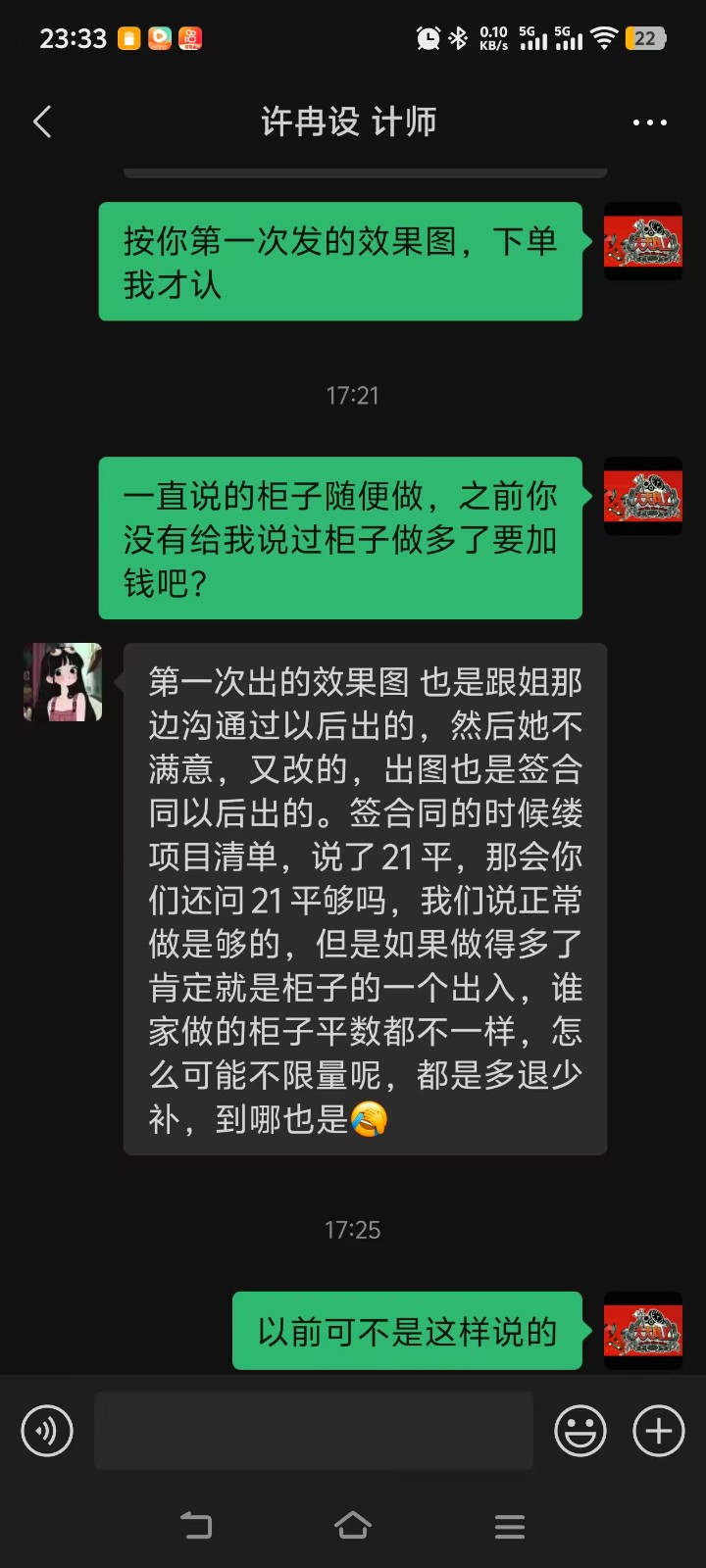
Task: Open the three-dot chat options menu
Action: click(x=649, y=122)
